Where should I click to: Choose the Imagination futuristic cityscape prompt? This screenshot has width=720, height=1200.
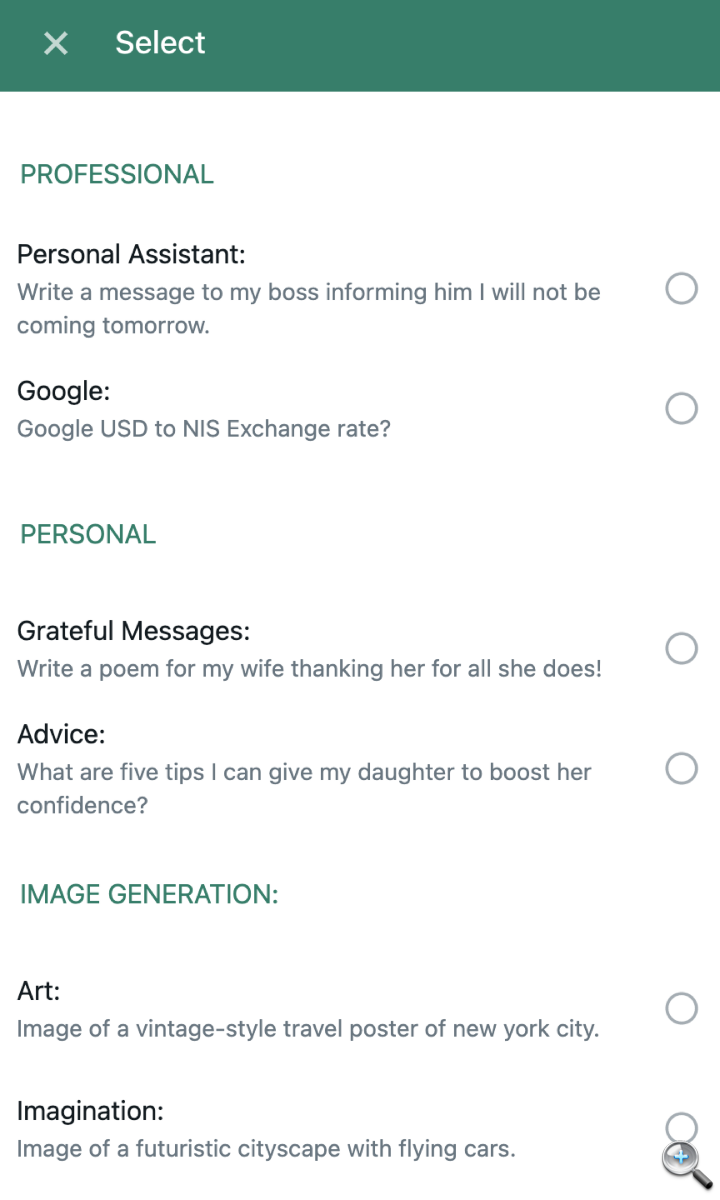(680, 1126)
